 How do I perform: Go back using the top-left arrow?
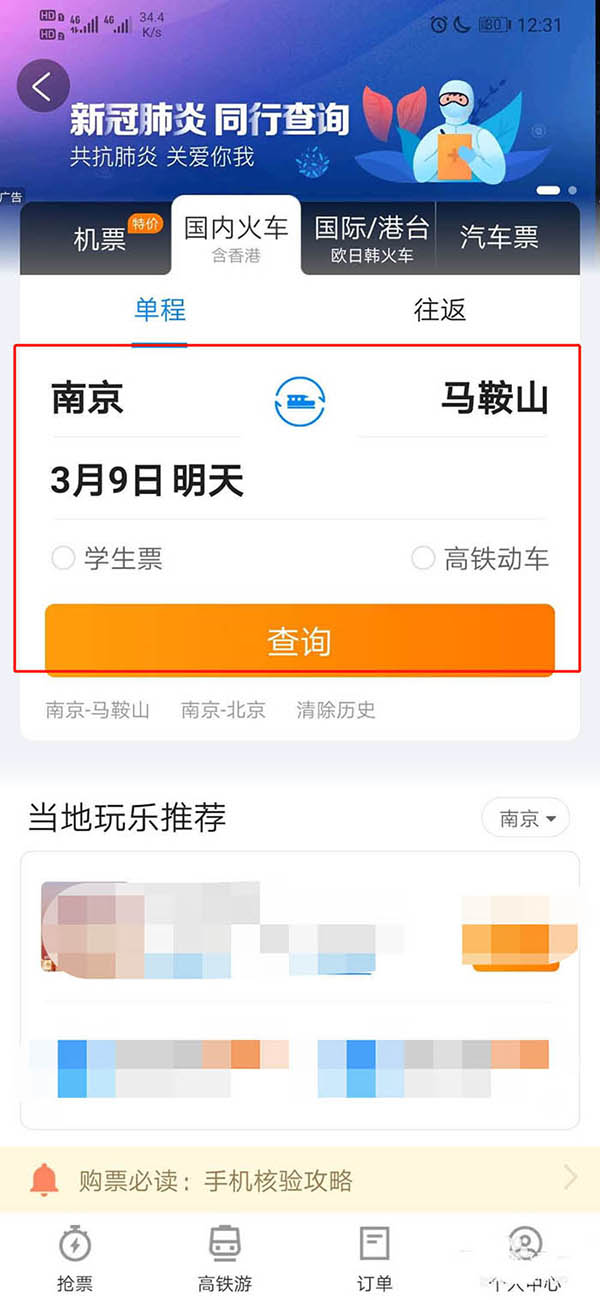coord(43,87)
